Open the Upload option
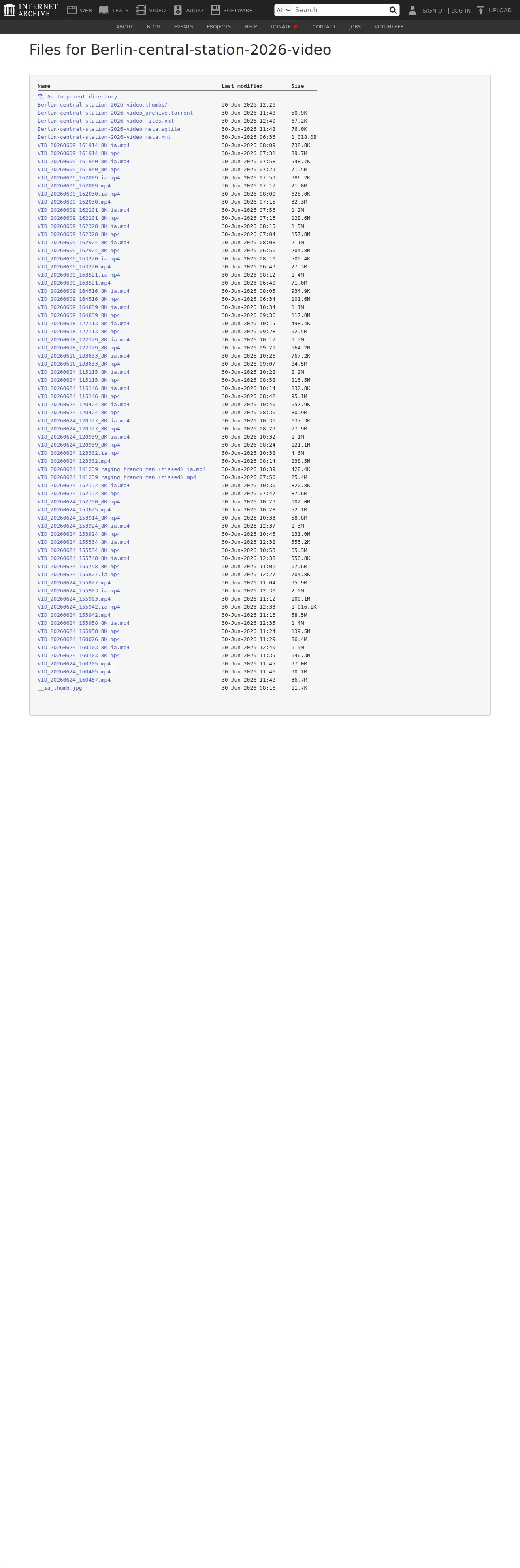 click(494, 10)
